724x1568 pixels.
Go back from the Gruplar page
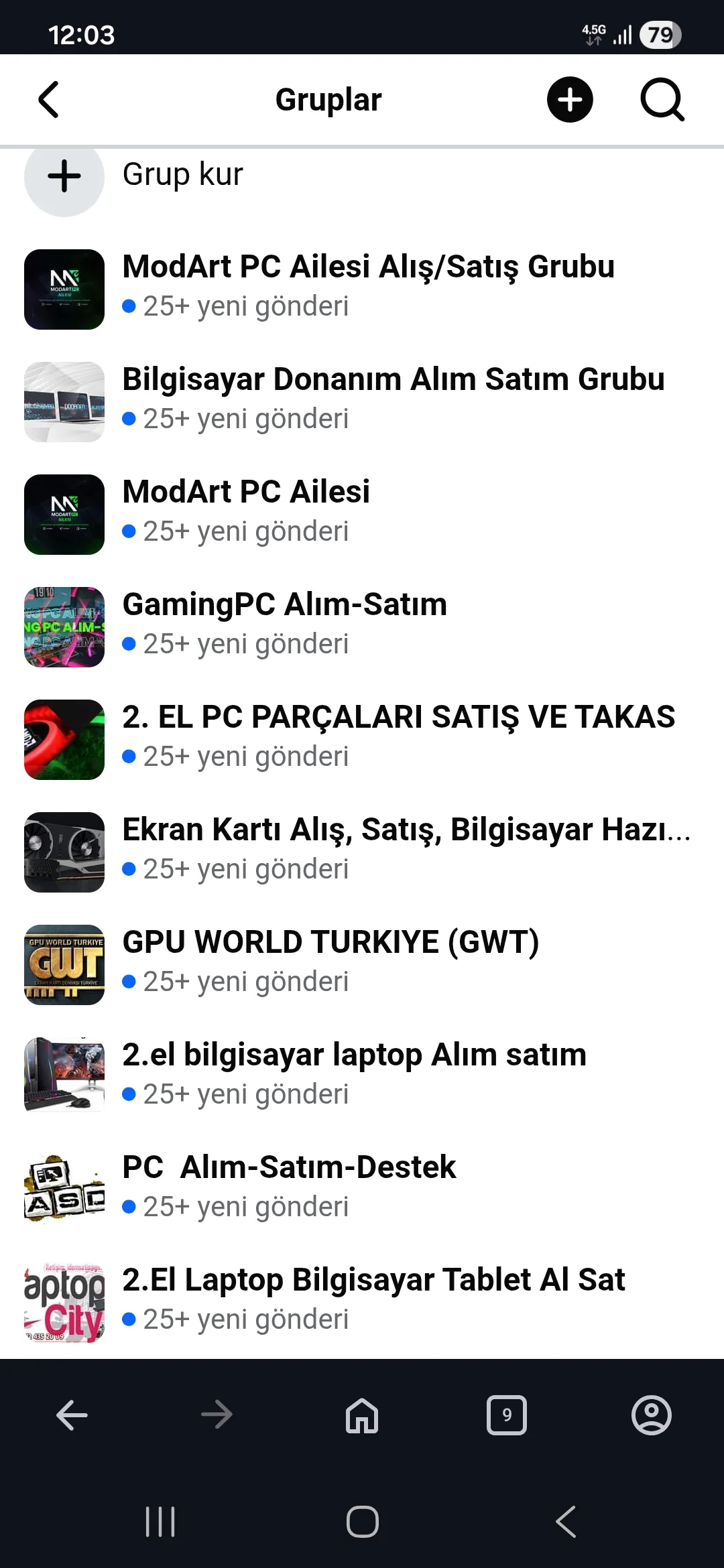tap(49, 100)
